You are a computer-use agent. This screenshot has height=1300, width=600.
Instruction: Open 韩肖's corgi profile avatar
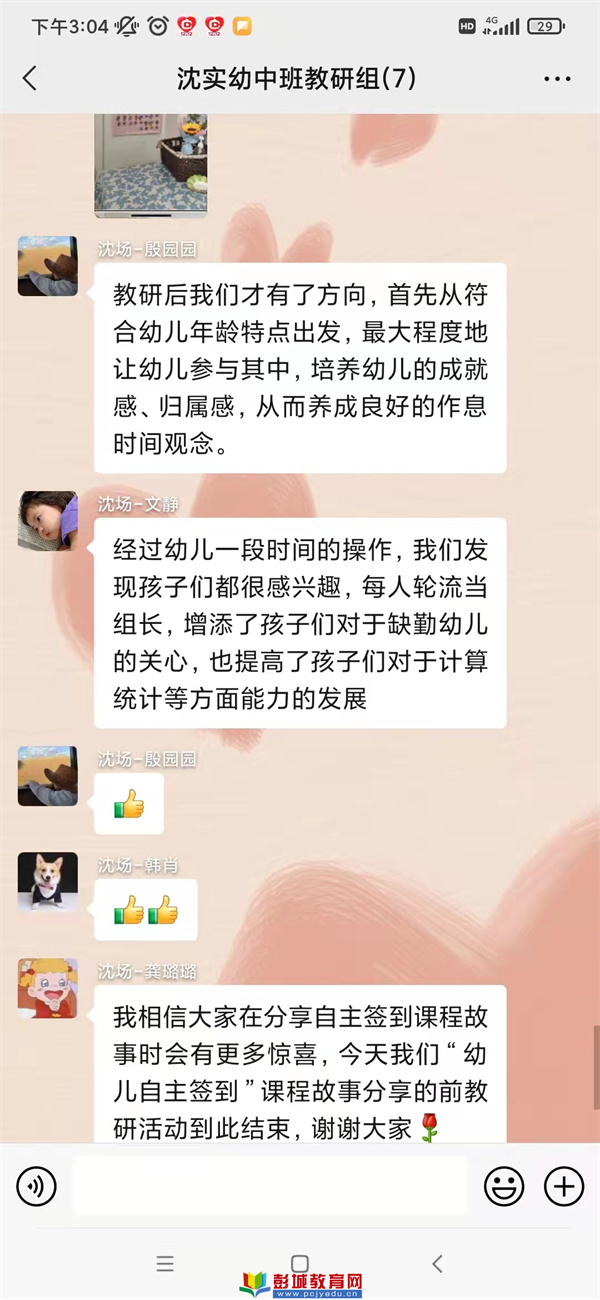point(47,881)
